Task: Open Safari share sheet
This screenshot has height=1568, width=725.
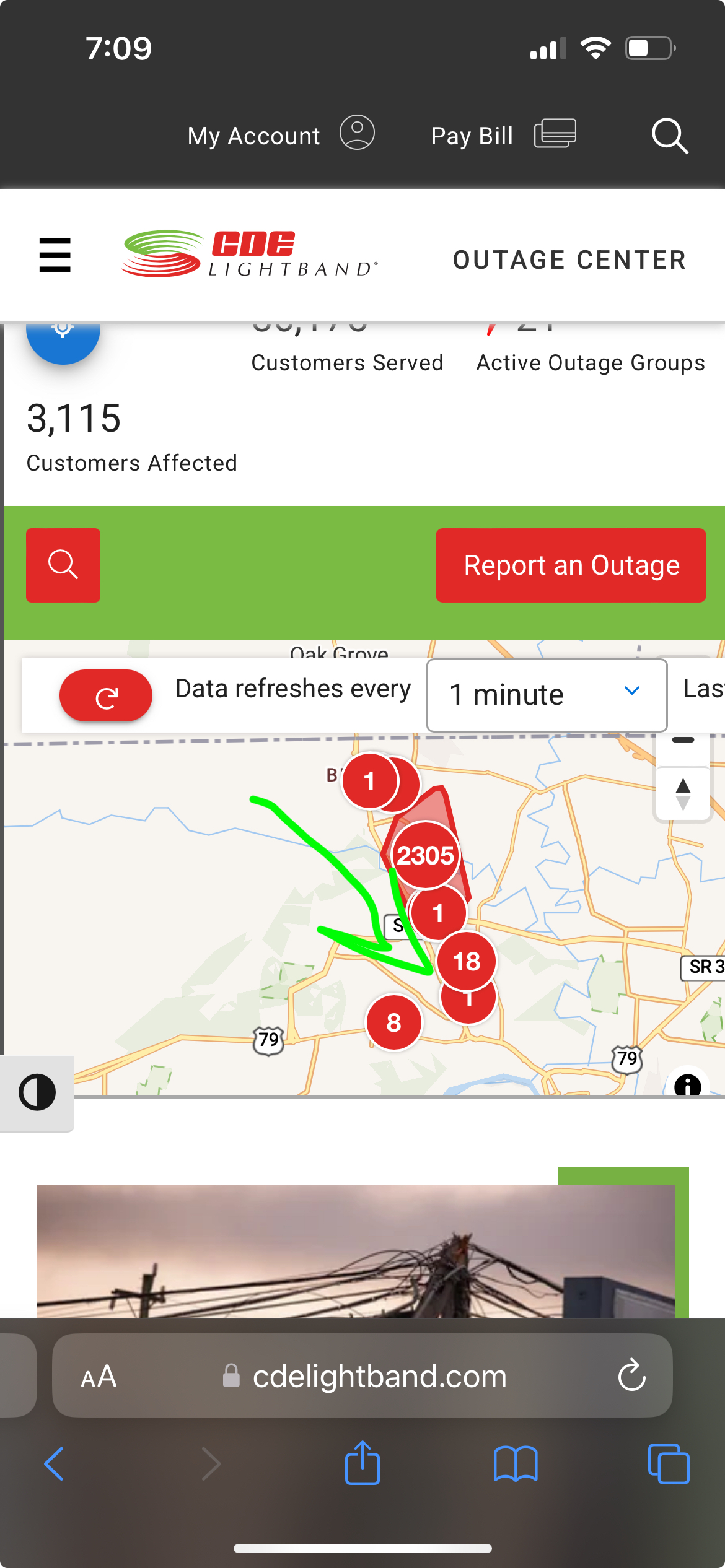Action: [362, 1463]
